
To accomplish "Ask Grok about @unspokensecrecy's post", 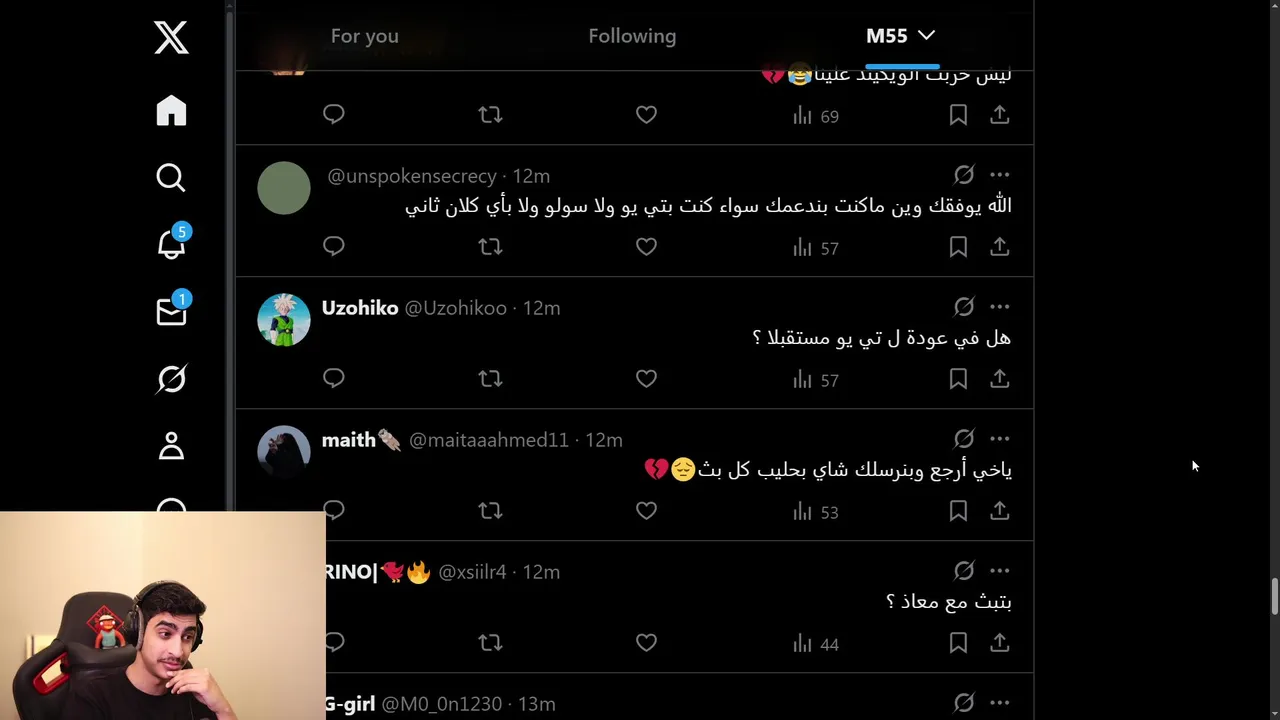I will point(963,175).
